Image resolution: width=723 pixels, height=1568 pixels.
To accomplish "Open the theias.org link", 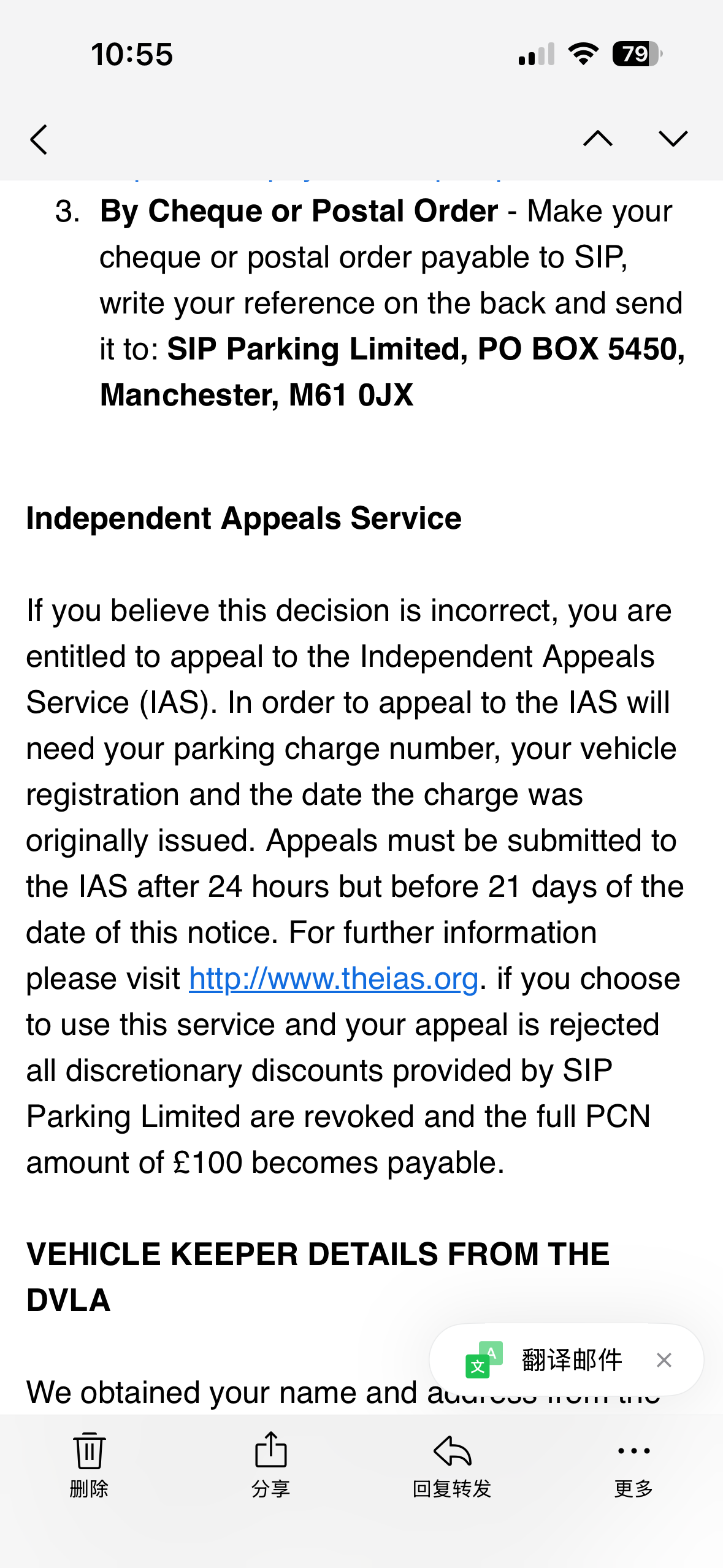I will point(333,978).
